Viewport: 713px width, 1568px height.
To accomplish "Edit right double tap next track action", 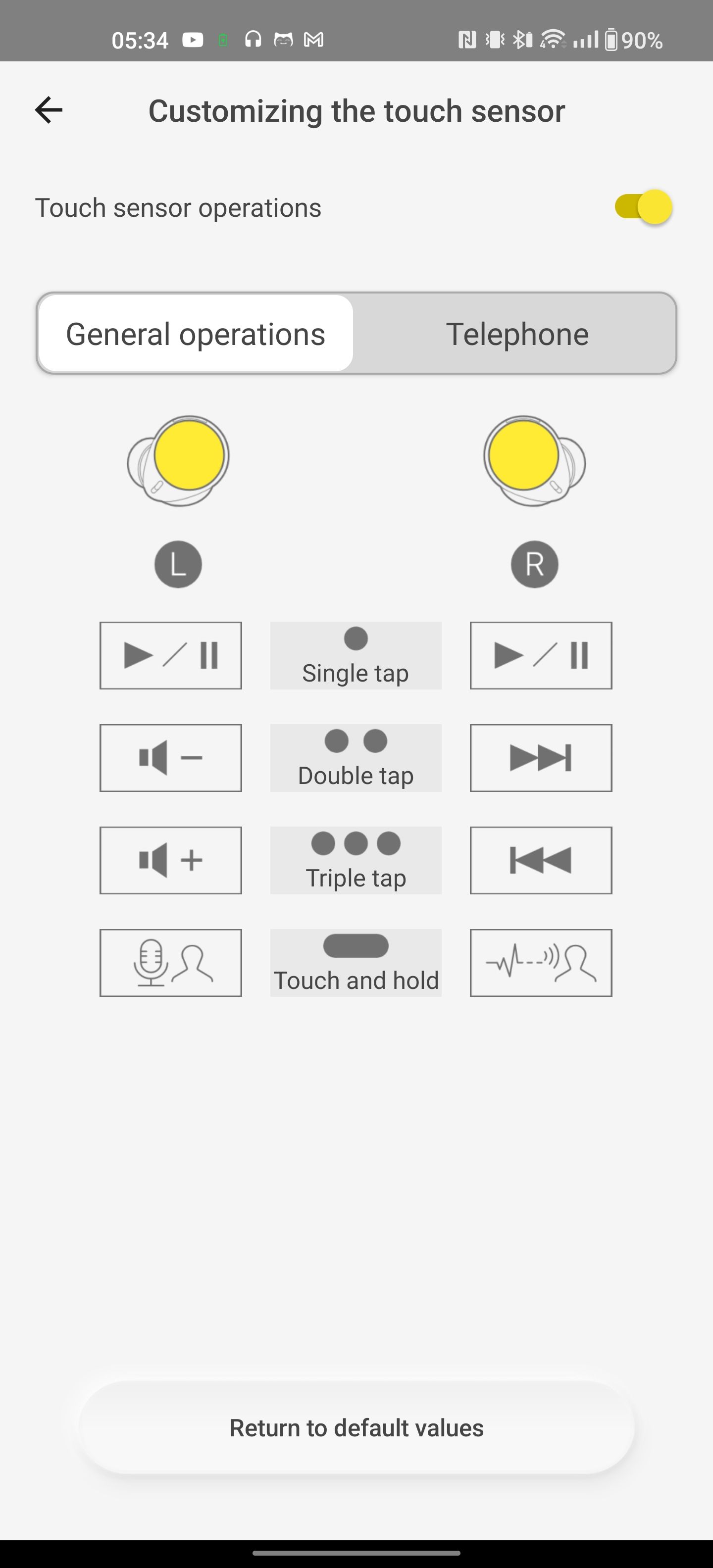I will 541,758.
